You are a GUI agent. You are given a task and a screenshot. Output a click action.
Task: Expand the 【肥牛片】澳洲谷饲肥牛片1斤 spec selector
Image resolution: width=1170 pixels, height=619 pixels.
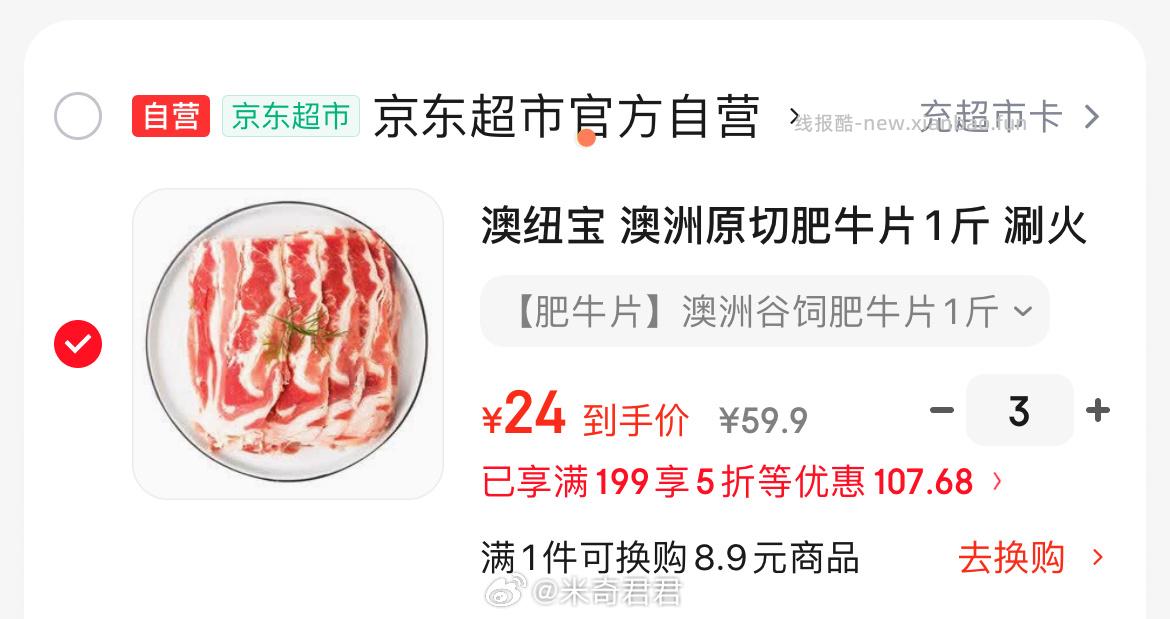[764, 312]
